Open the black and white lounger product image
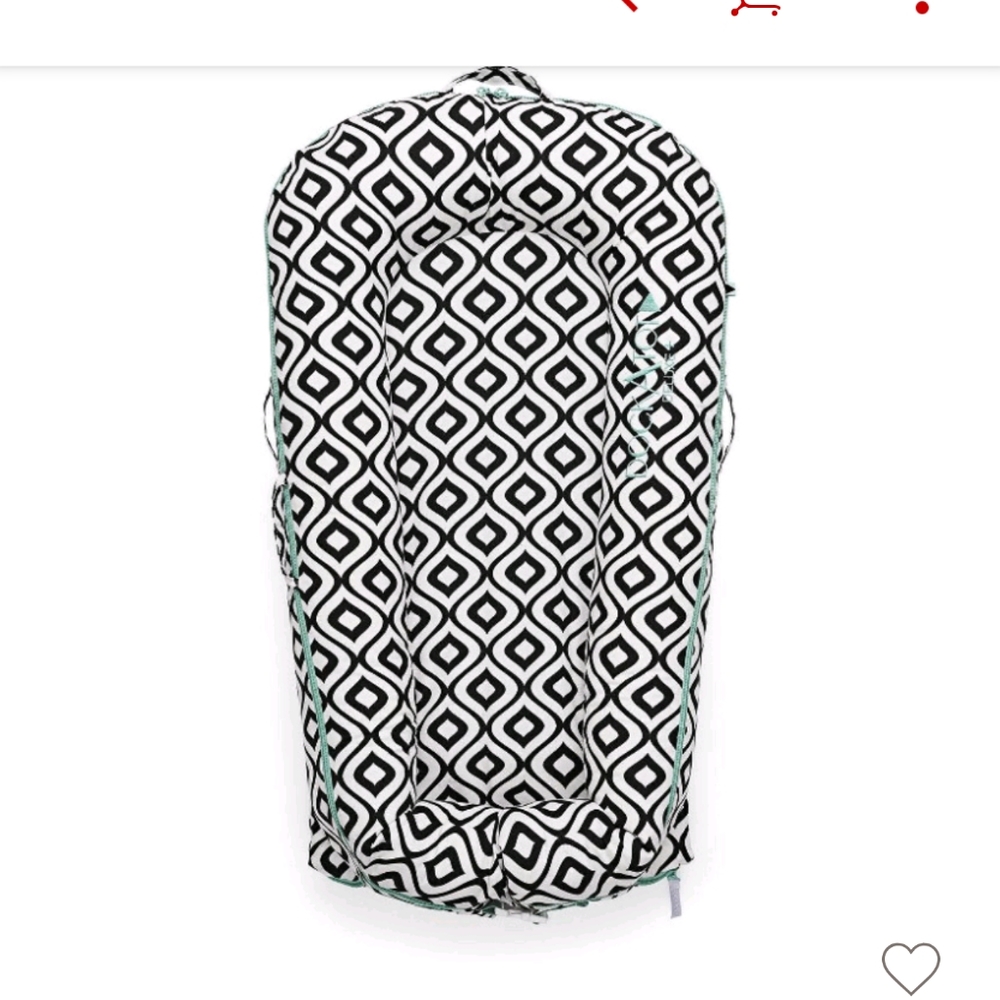The image size is (1000, 1000). pos(498,490)
